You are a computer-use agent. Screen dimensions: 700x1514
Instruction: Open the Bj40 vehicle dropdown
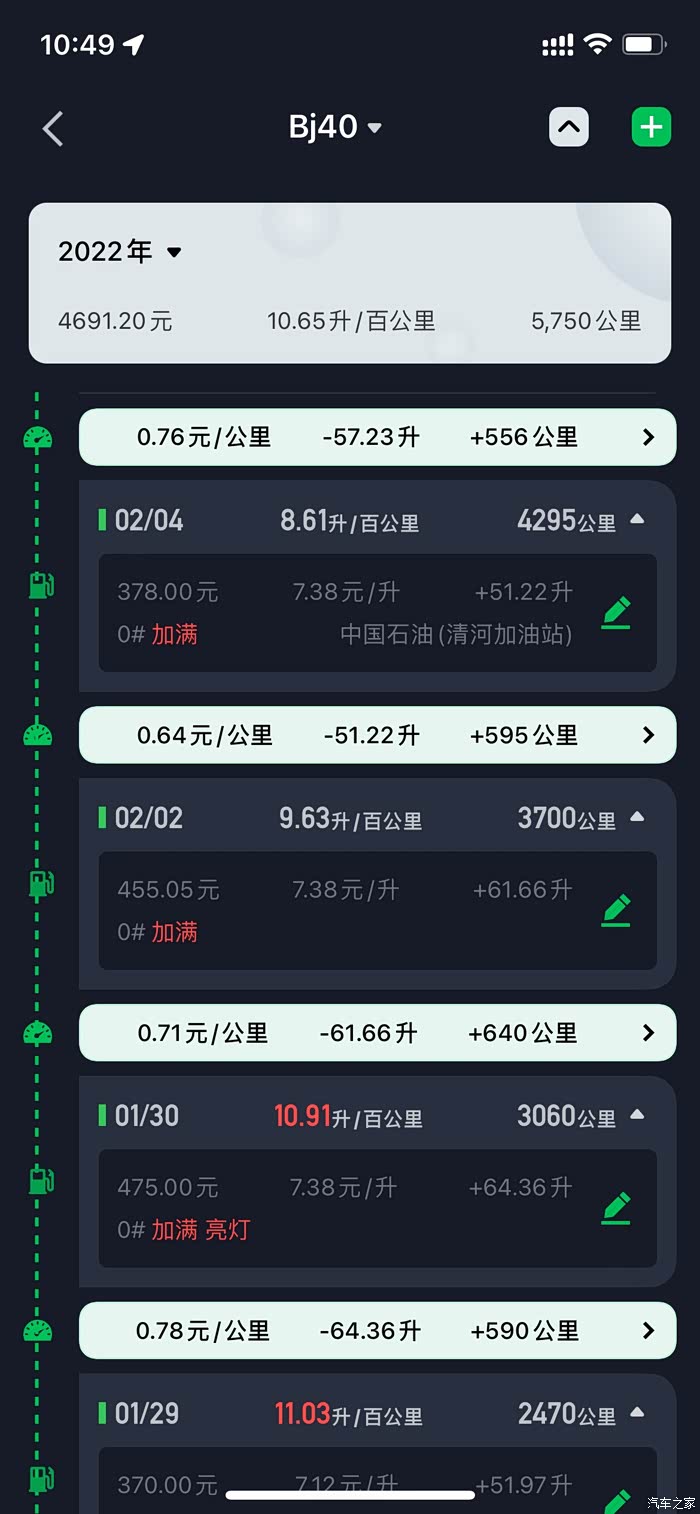coord(335,127)
